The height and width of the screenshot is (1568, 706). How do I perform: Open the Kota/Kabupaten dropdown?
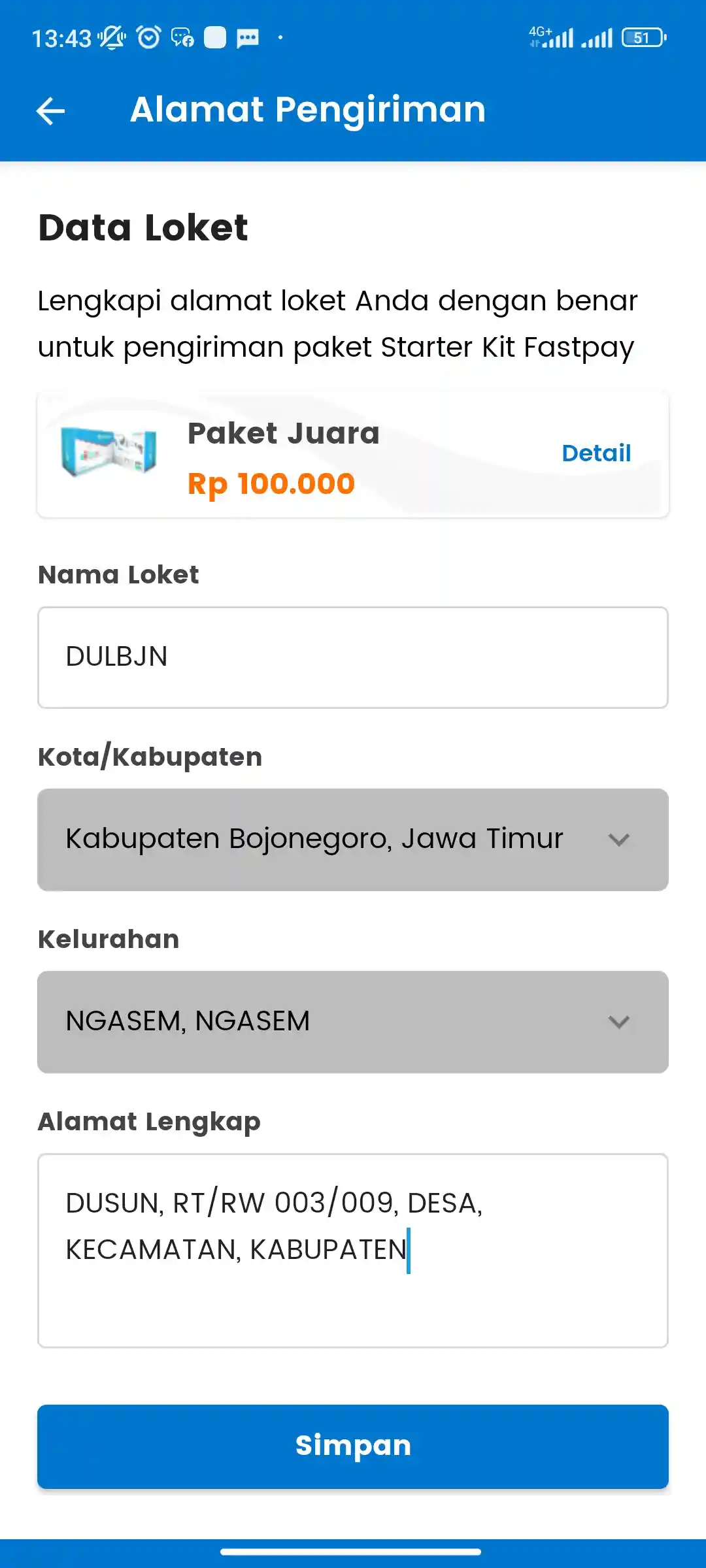pos(353,840)
